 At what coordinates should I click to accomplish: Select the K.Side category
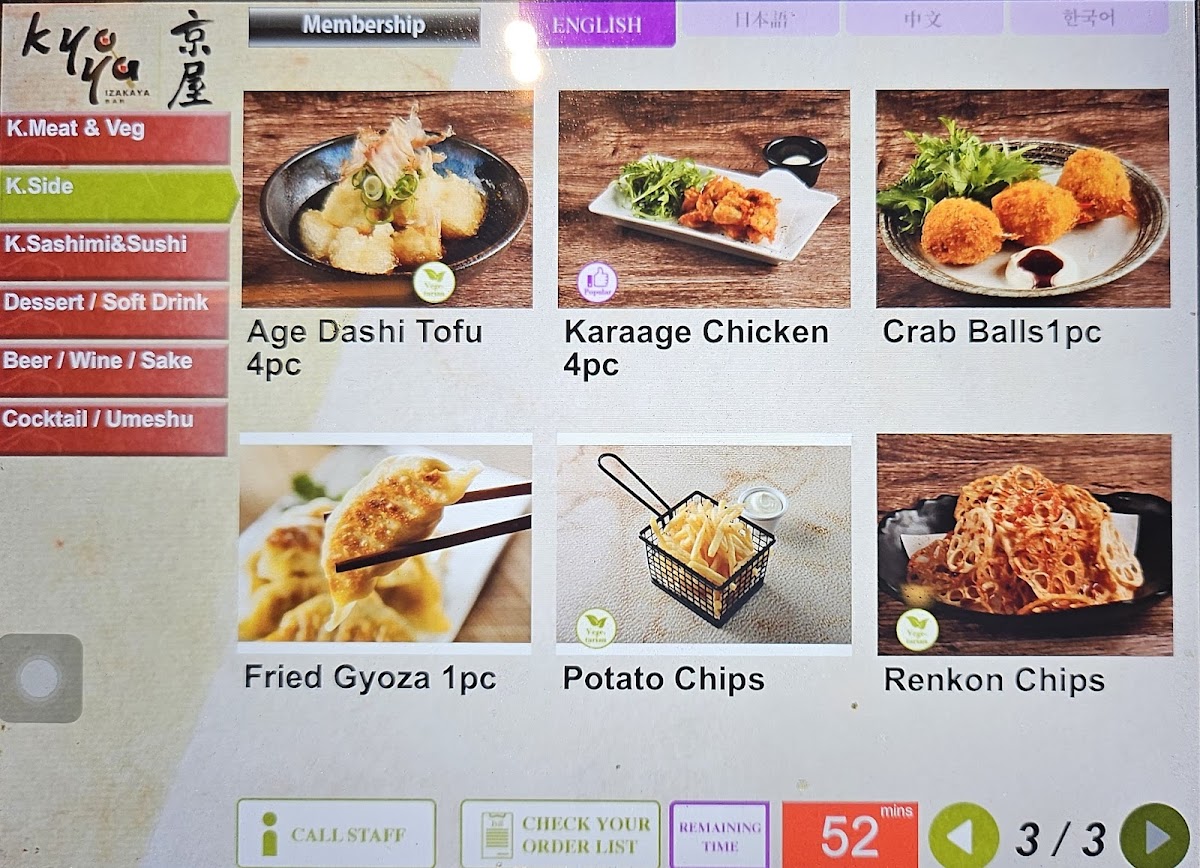[x=116, y=194]
